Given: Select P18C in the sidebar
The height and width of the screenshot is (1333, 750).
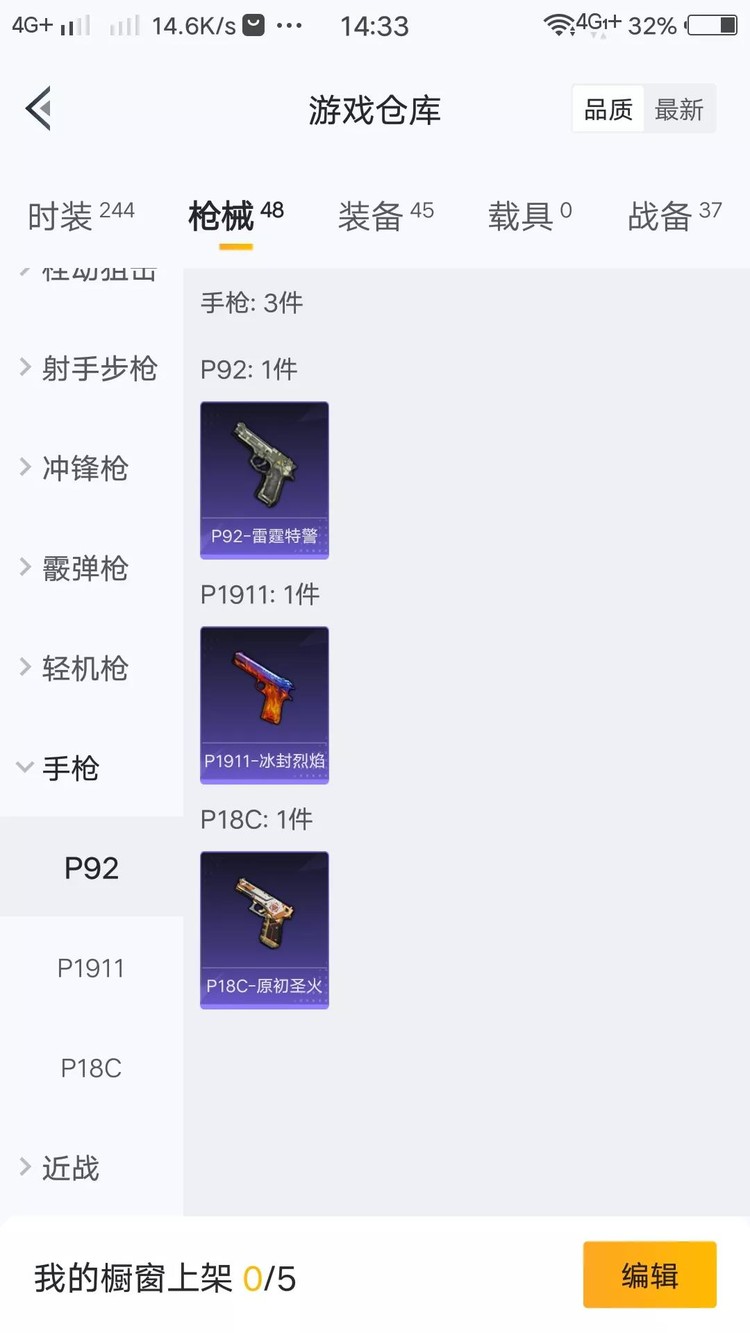Looking at the screenshot, I should coord(91,1068).
